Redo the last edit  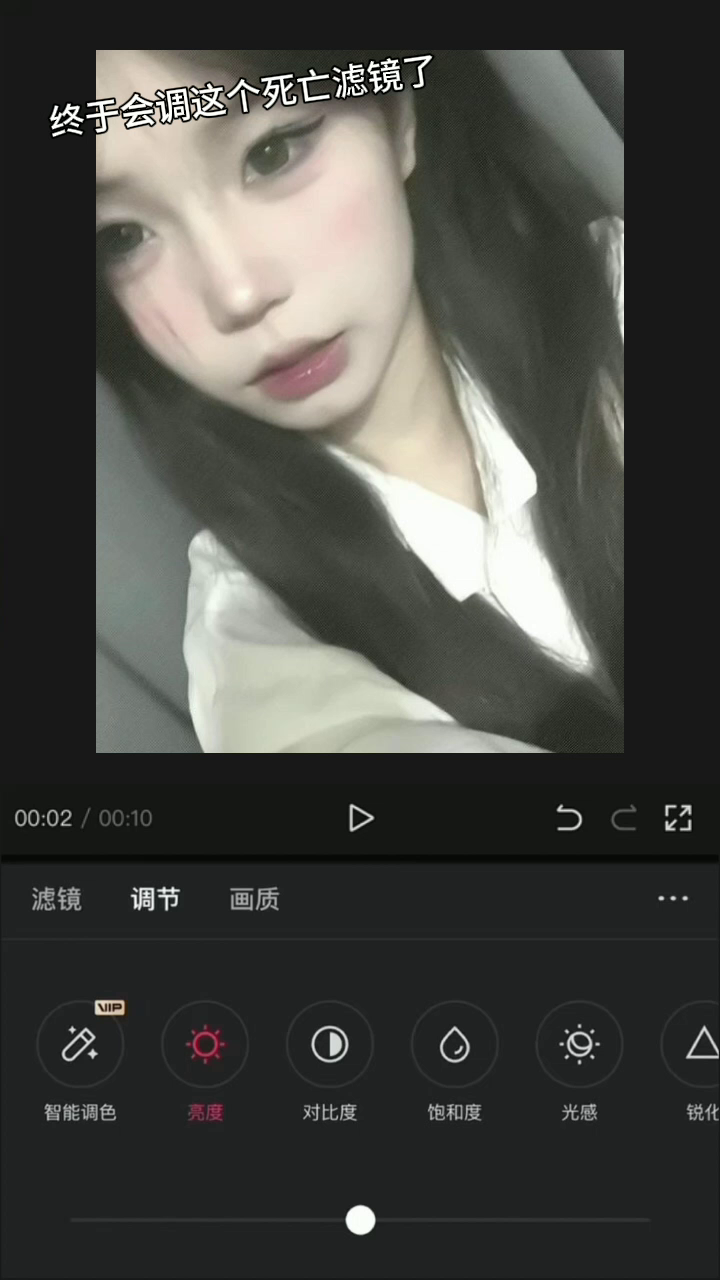coord(624,818)
